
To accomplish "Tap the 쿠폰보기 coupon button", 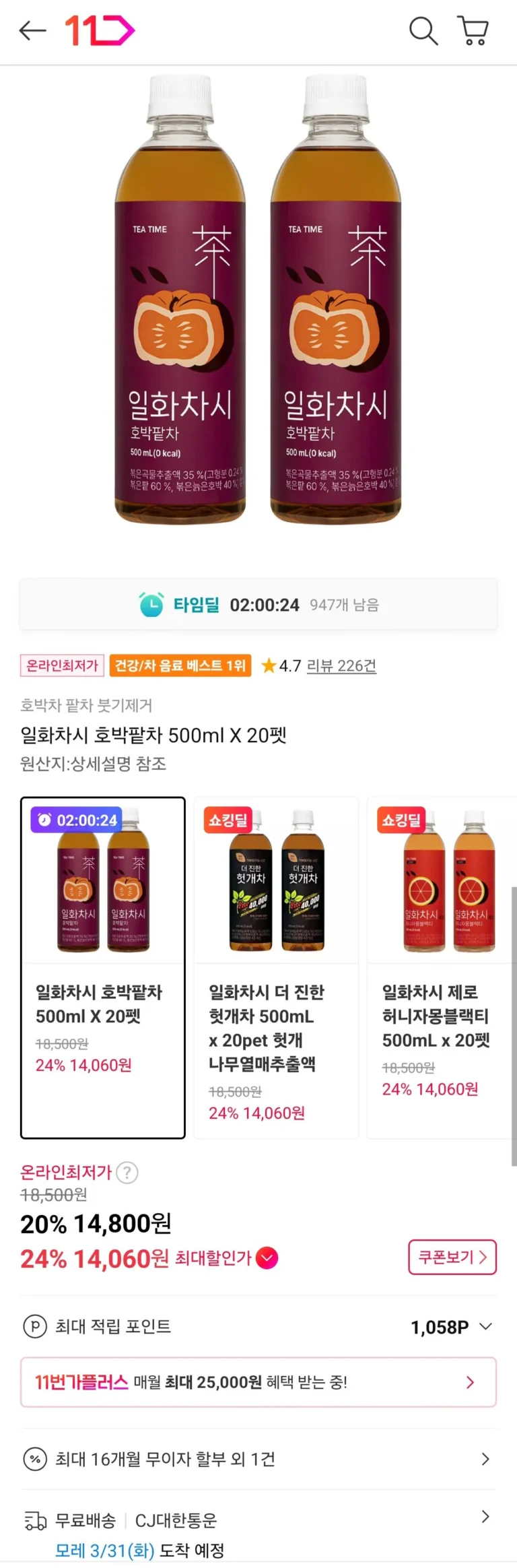I will pos(452,1257).
